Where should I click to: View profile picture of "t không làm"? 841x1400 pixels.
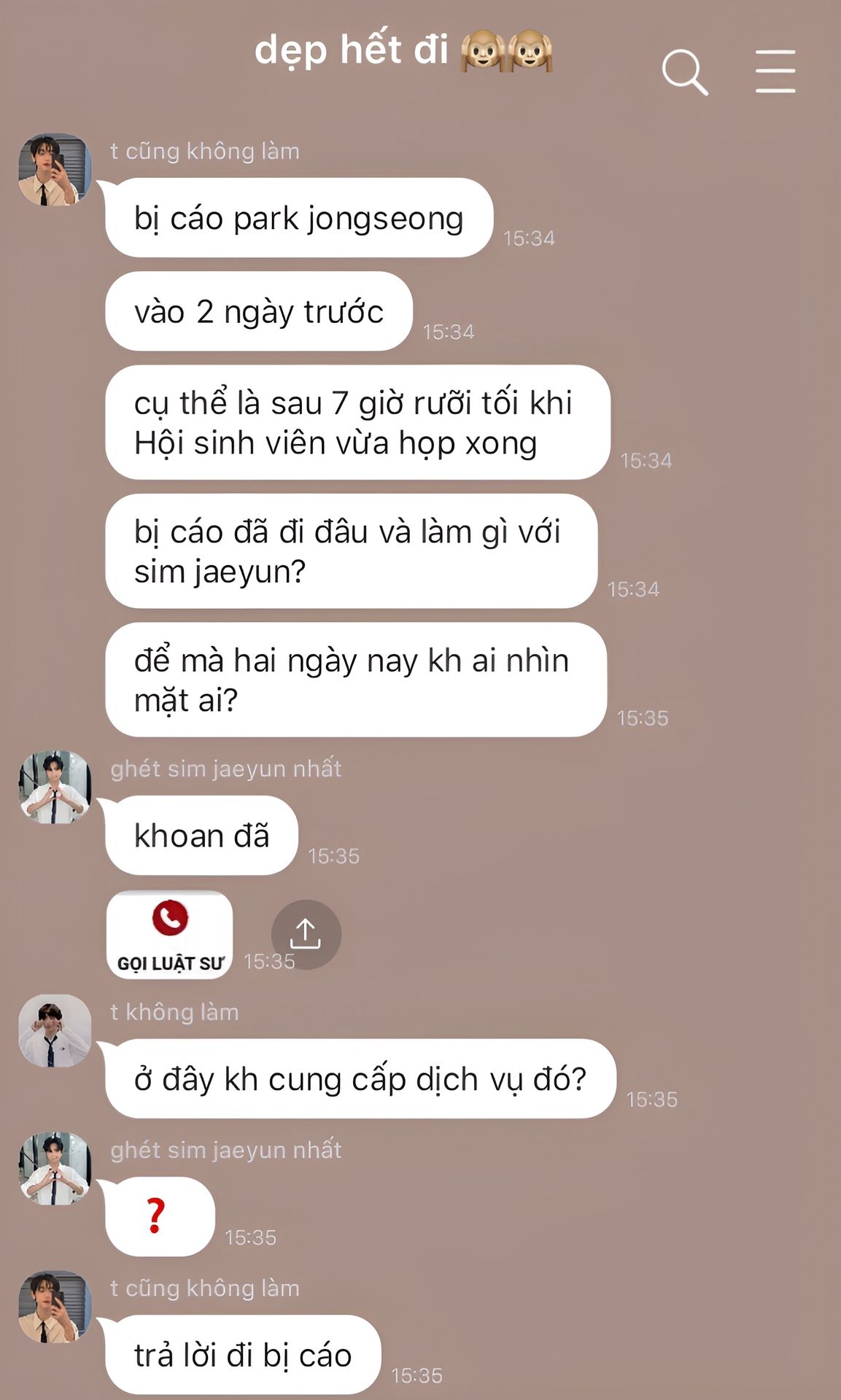[55, 1030]
